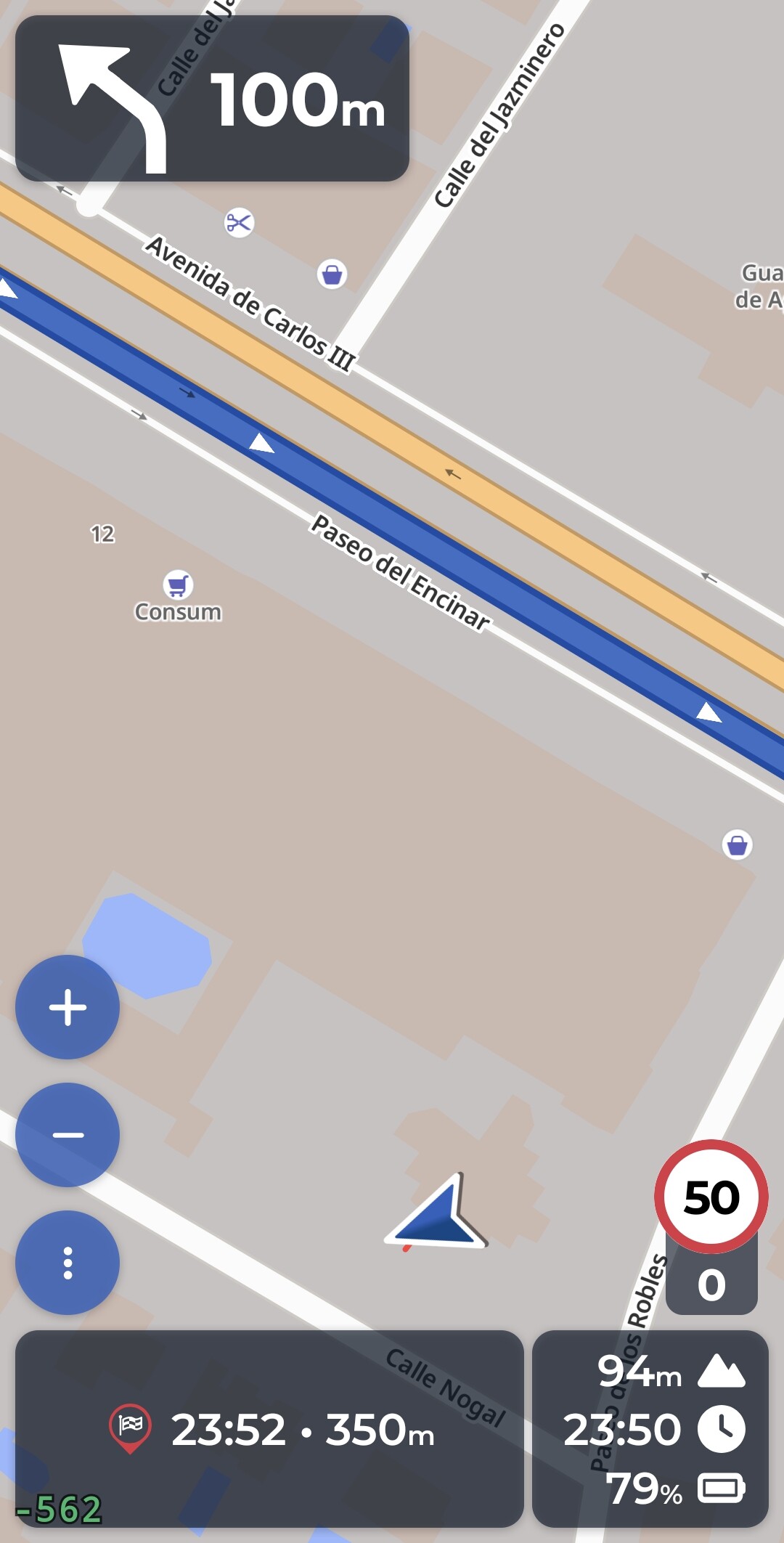784x1543 pixels.
Task: Tap the blue position arrow on the map
Action: (x=438, y=1213)
